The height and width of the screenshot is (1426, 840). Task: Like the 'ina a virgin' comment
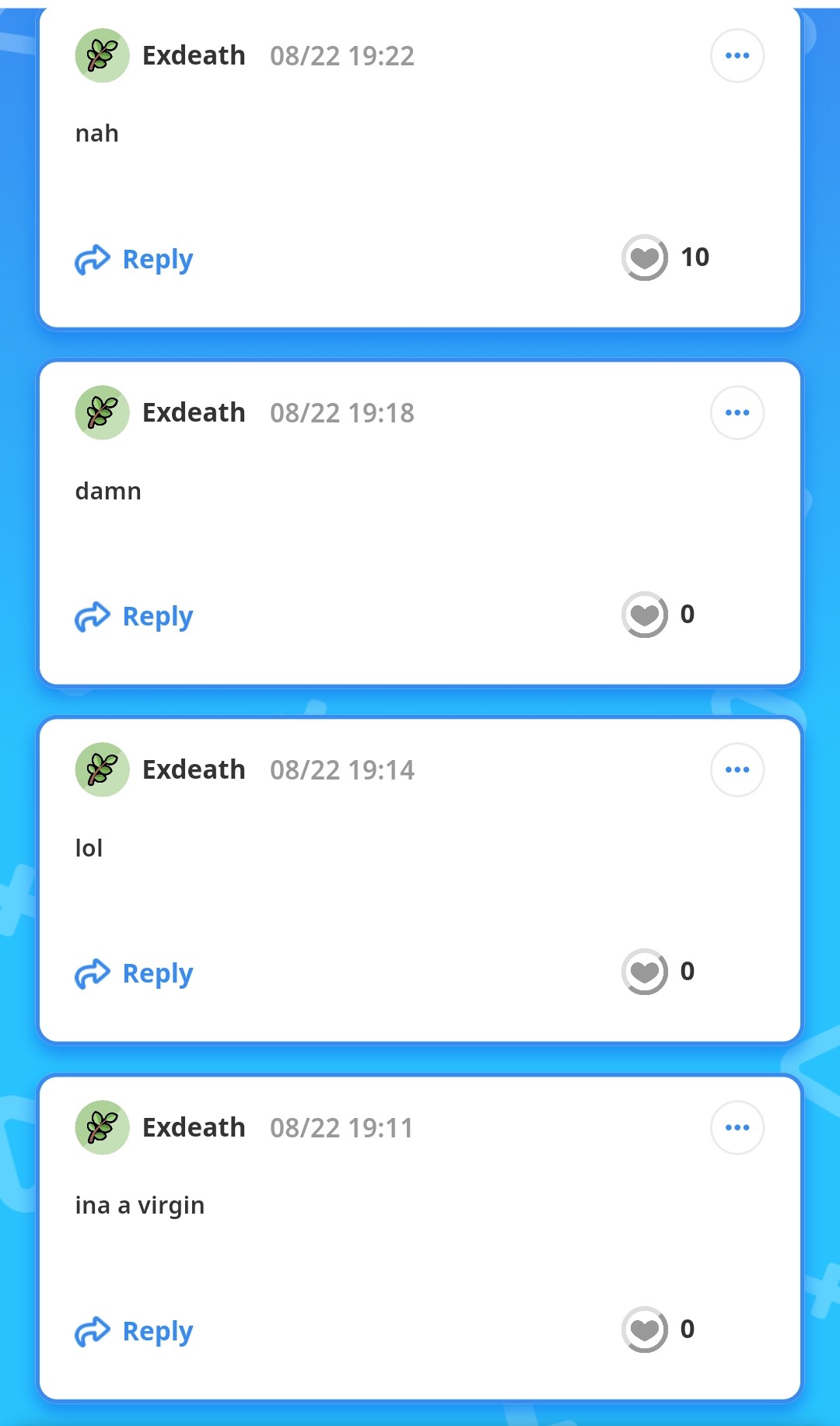click(645, 1330)
